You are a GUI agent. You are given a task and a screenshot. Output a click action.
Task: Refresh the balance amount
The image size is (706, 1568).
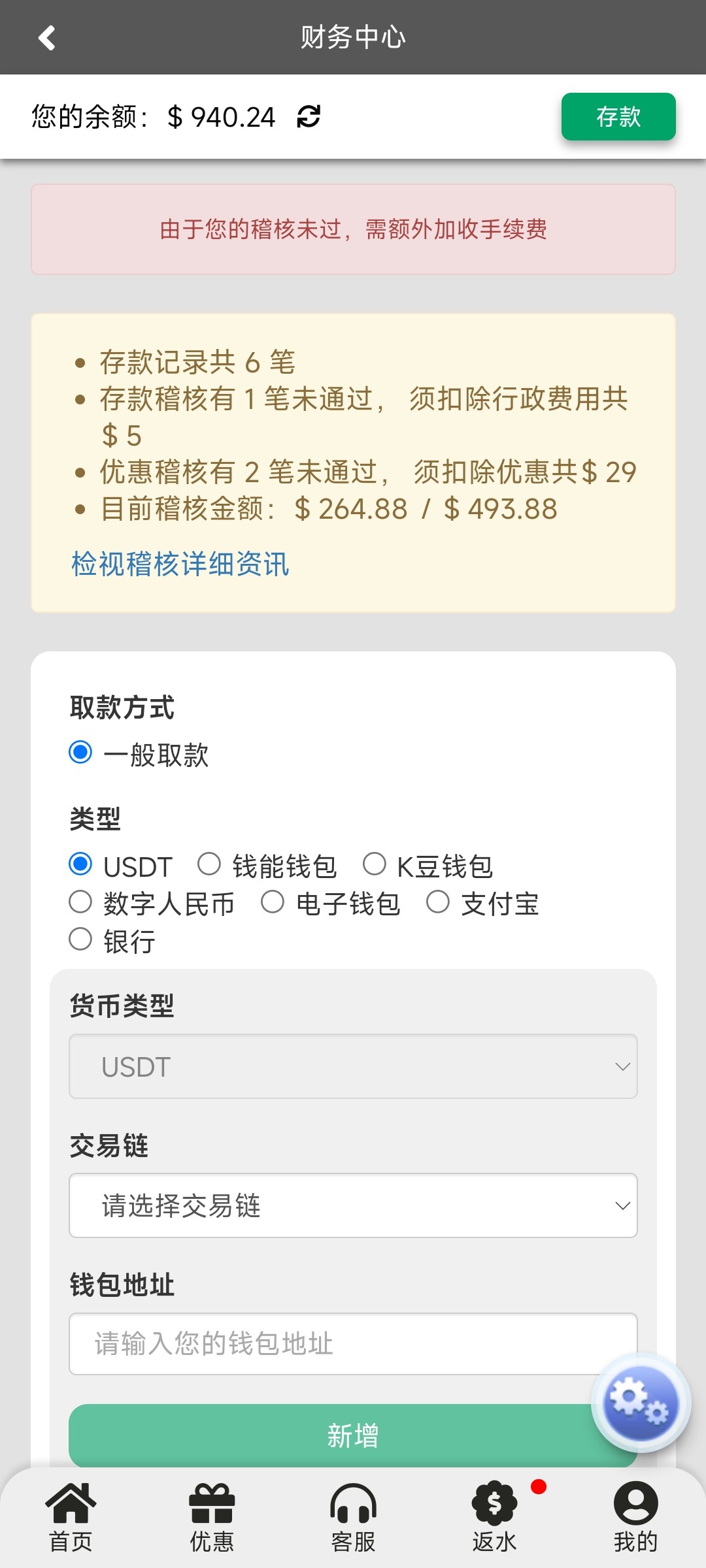(x=309, y=117)
